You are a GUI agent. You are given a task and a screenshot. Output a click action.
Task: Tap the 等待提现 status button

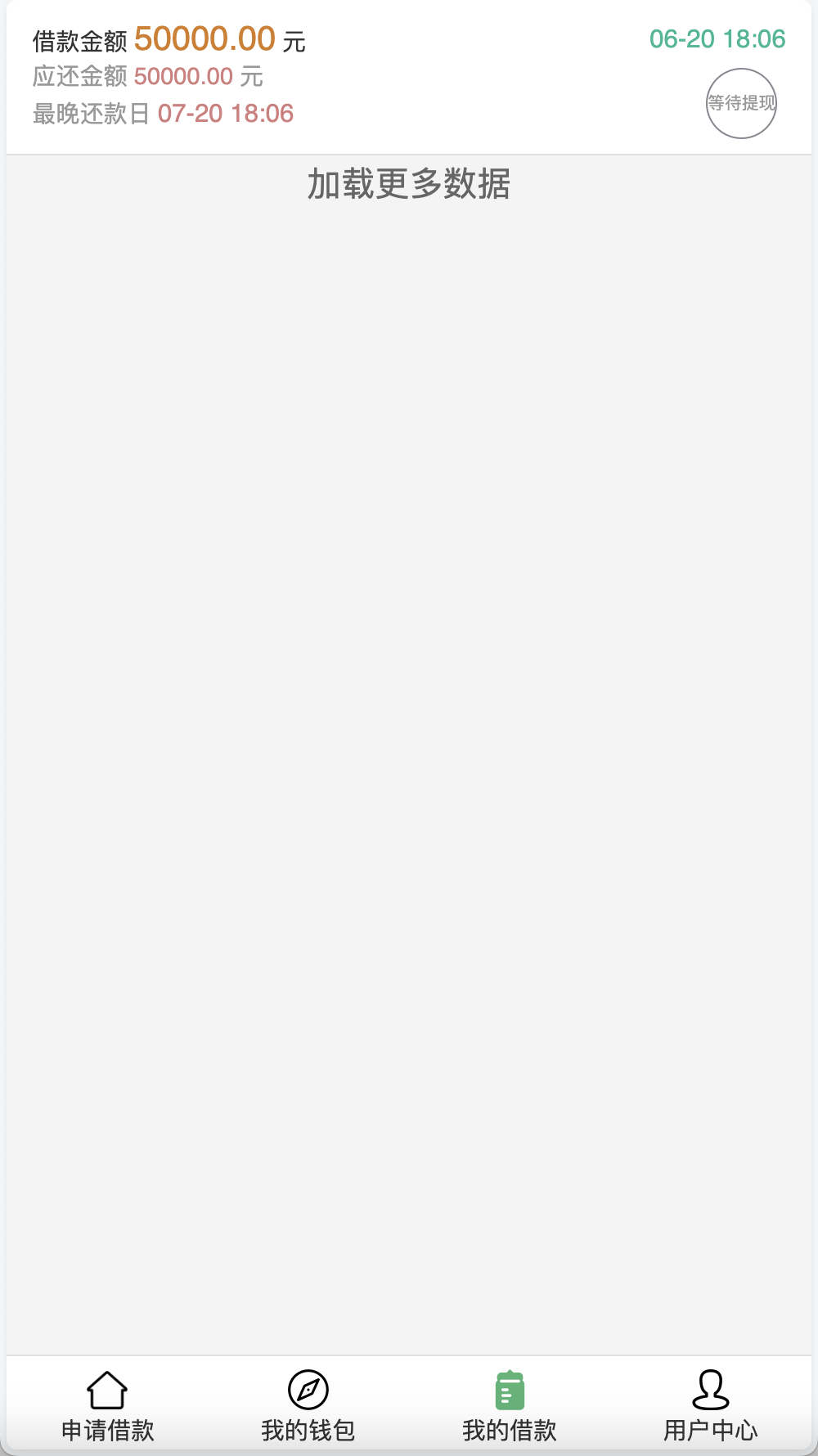click(x=741, y=104)
